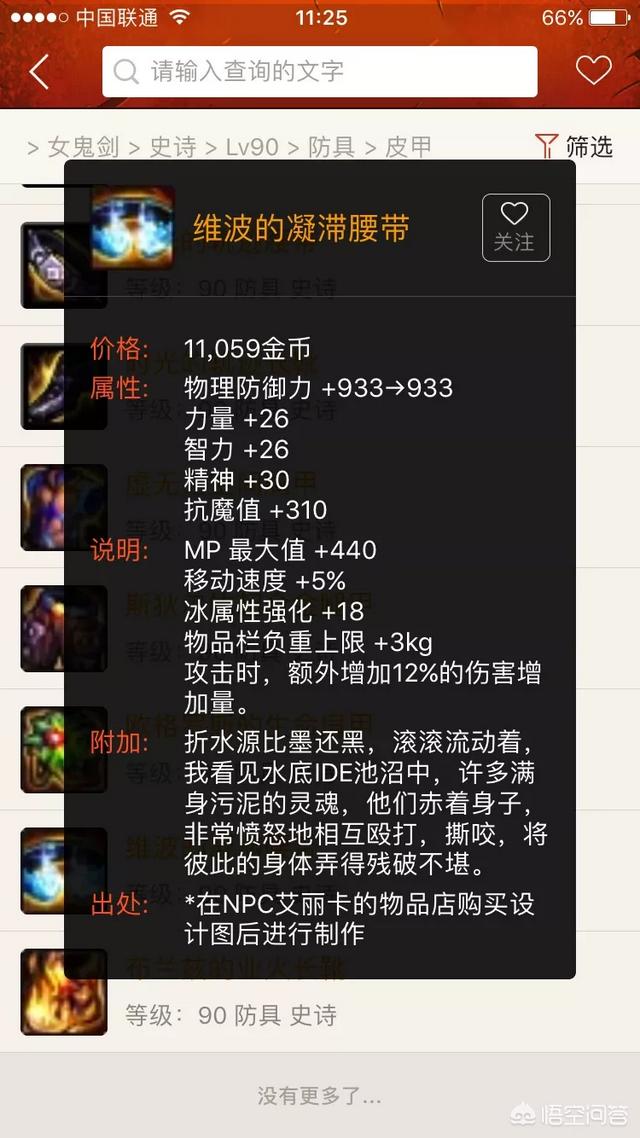Select the 史诗 breadcrumb

tap(173, 148)
